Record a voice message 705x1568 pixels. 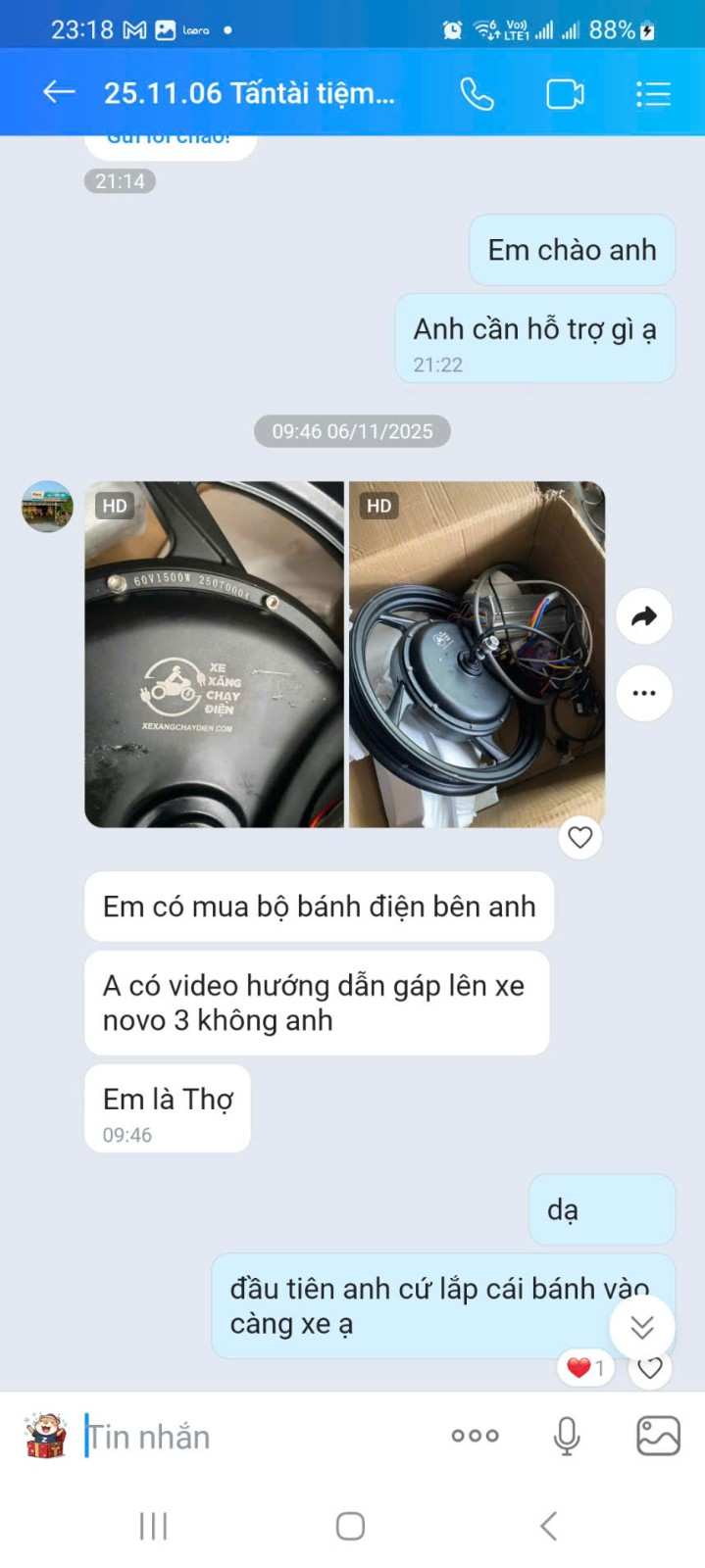(x=567, y=1437)
